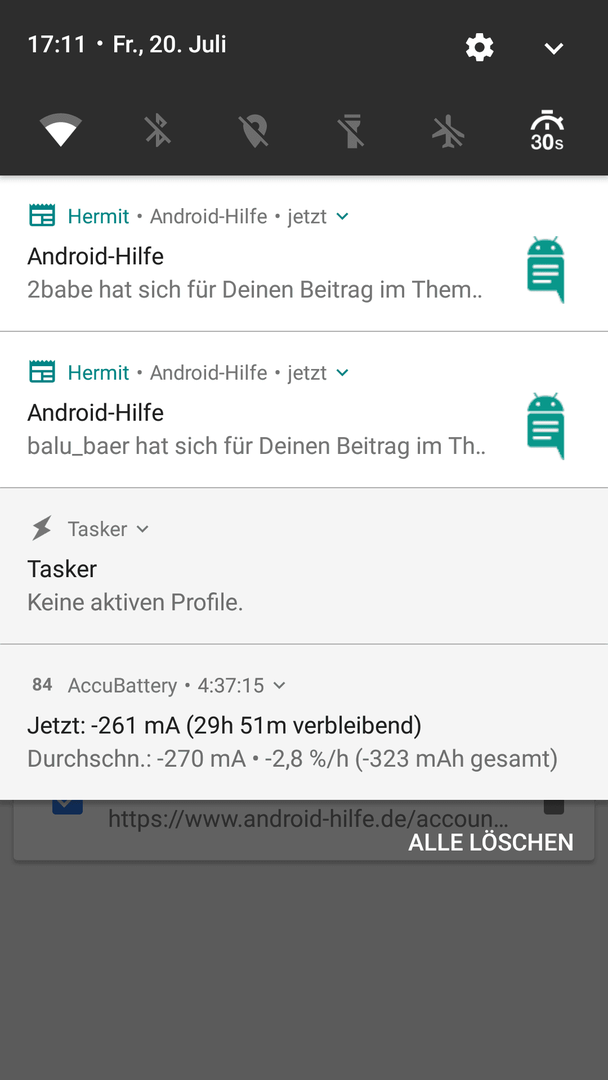Image resolution: width=608 pixels, height=1080 pixels.
Task: Enable airplane mode
Action: click(448, 130)
